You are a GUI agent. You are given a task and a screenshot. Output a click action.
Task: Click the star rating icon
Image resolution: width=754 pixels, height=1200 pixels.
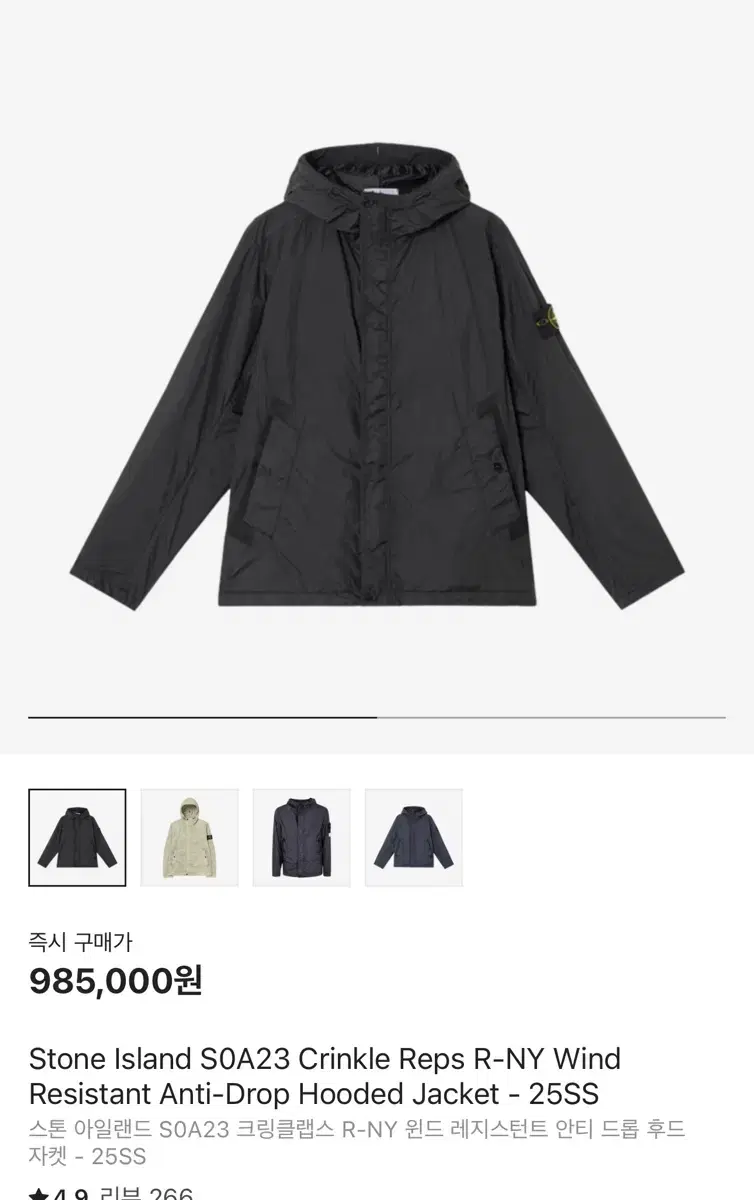(38, 1192)
